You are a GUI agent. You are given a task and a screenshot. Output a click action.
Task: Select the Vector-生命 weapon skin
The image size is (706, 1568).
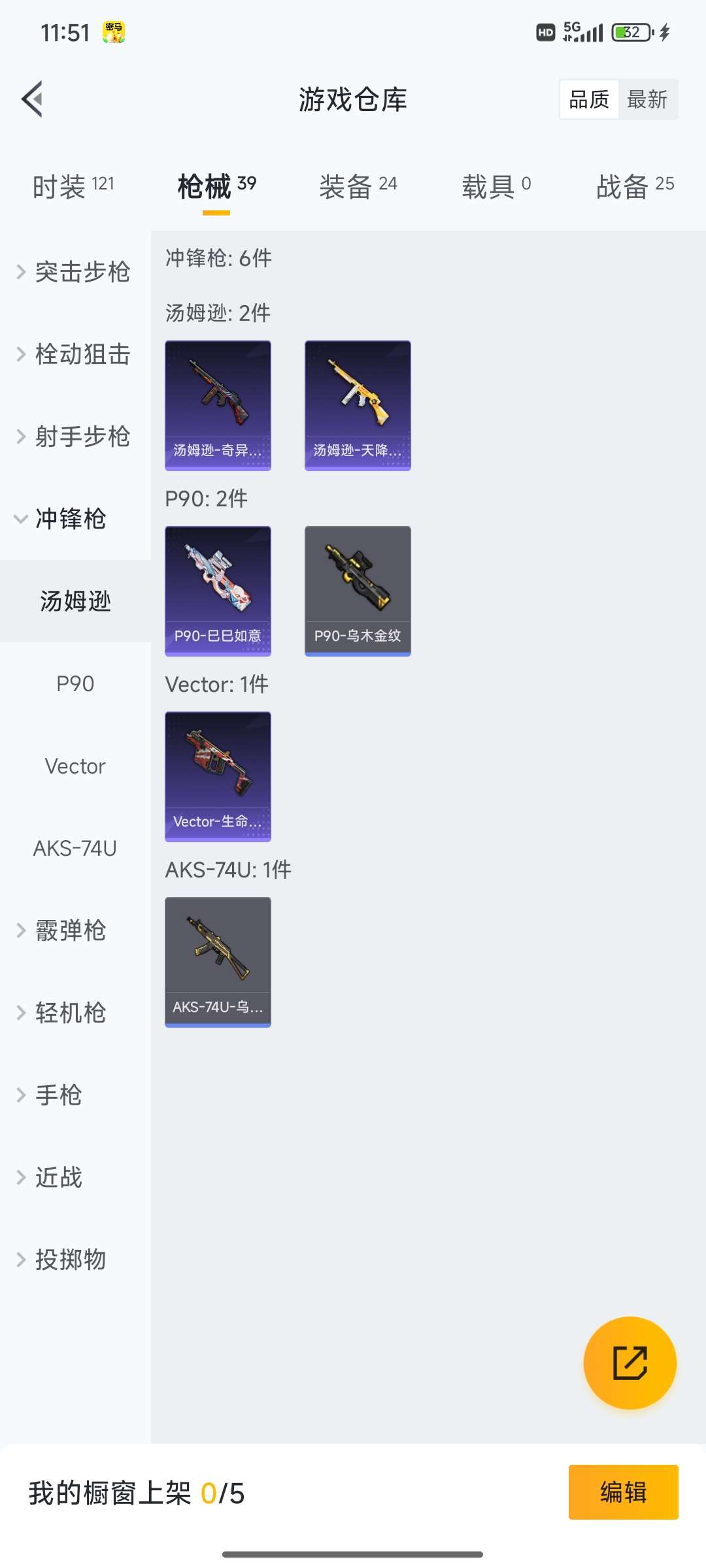point(218,776)
